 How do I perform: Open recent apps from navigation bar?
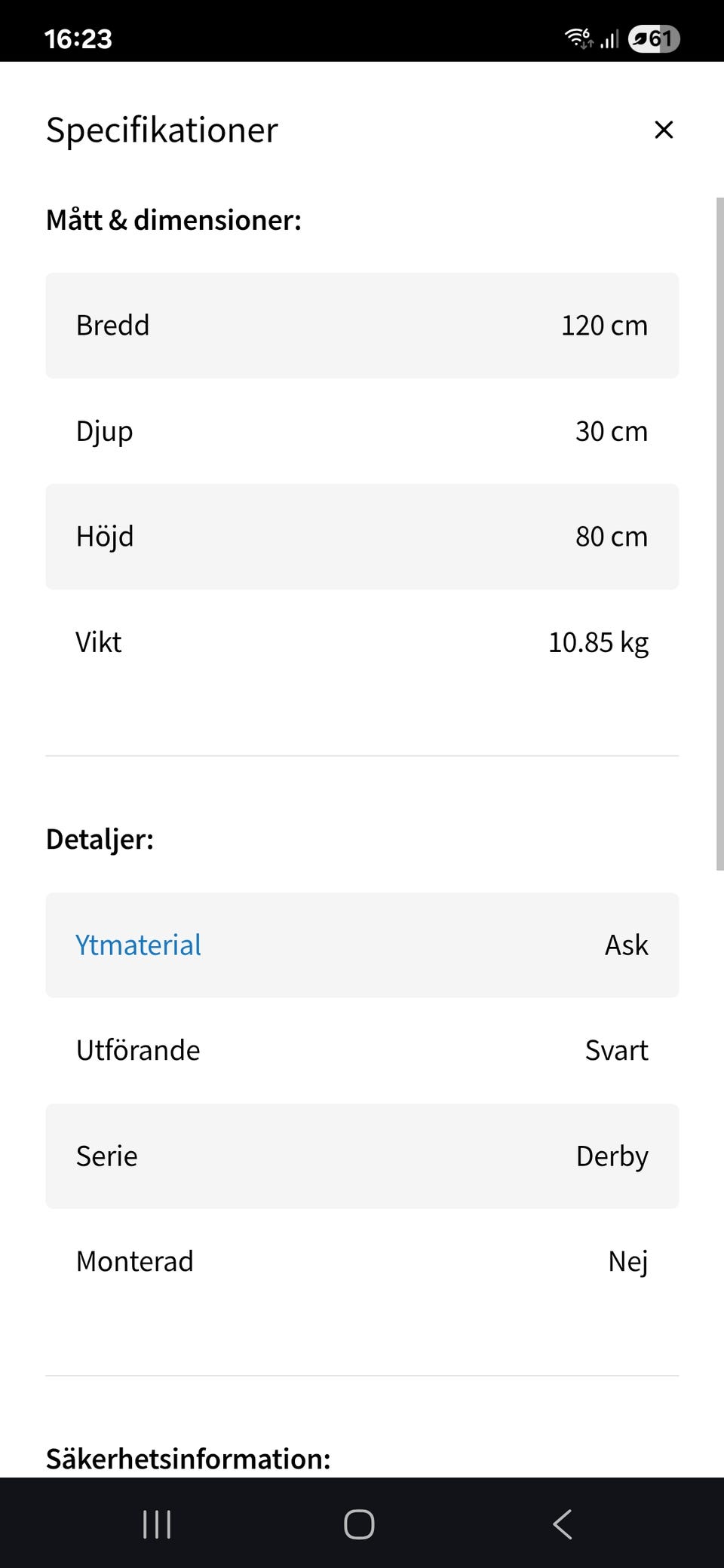pos(157,1524)
